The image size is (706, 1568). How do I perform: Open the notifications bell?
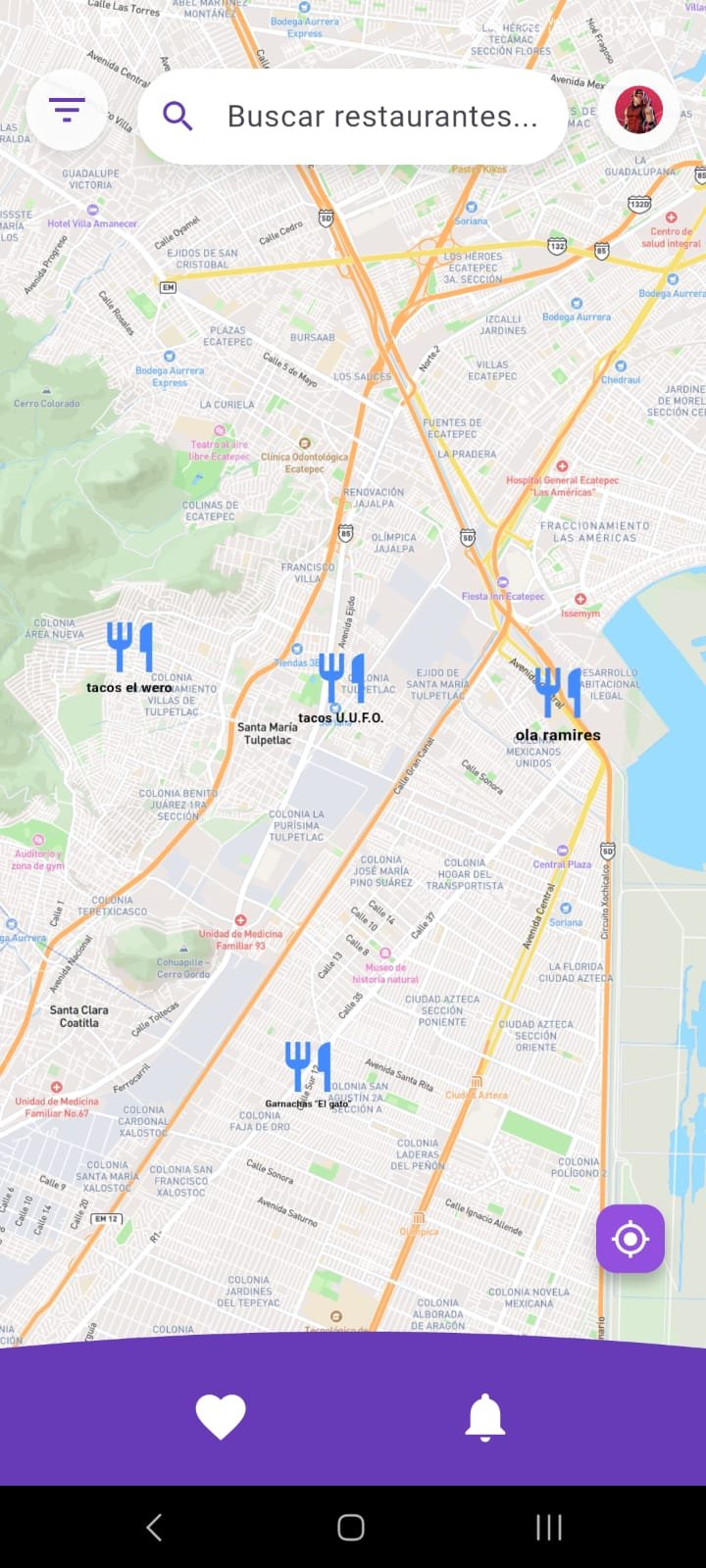tap(484, 1417)
